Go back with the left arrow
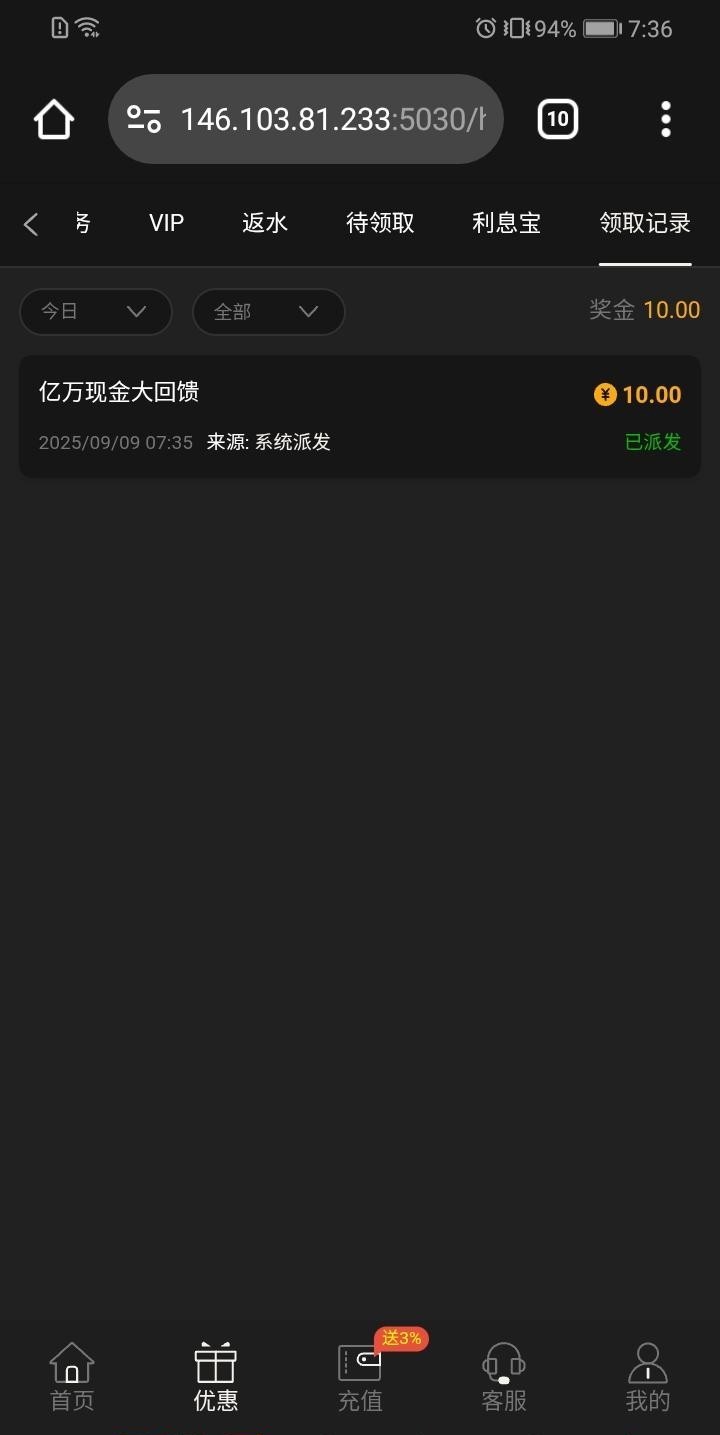The width and height of the screenshot is (720, 1435). [x=31, y=224]
